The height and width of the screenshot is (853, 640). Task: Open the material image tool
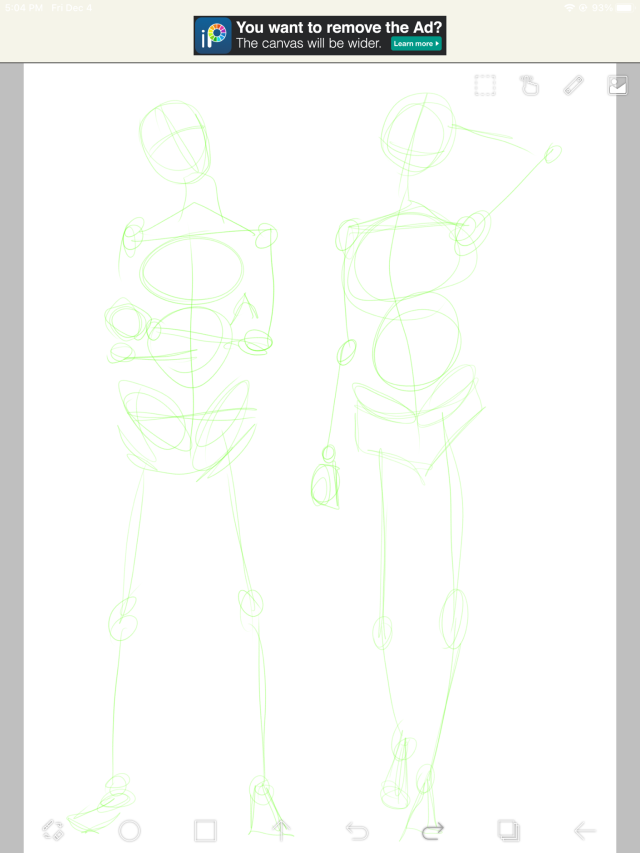click(x=617, y=85)
